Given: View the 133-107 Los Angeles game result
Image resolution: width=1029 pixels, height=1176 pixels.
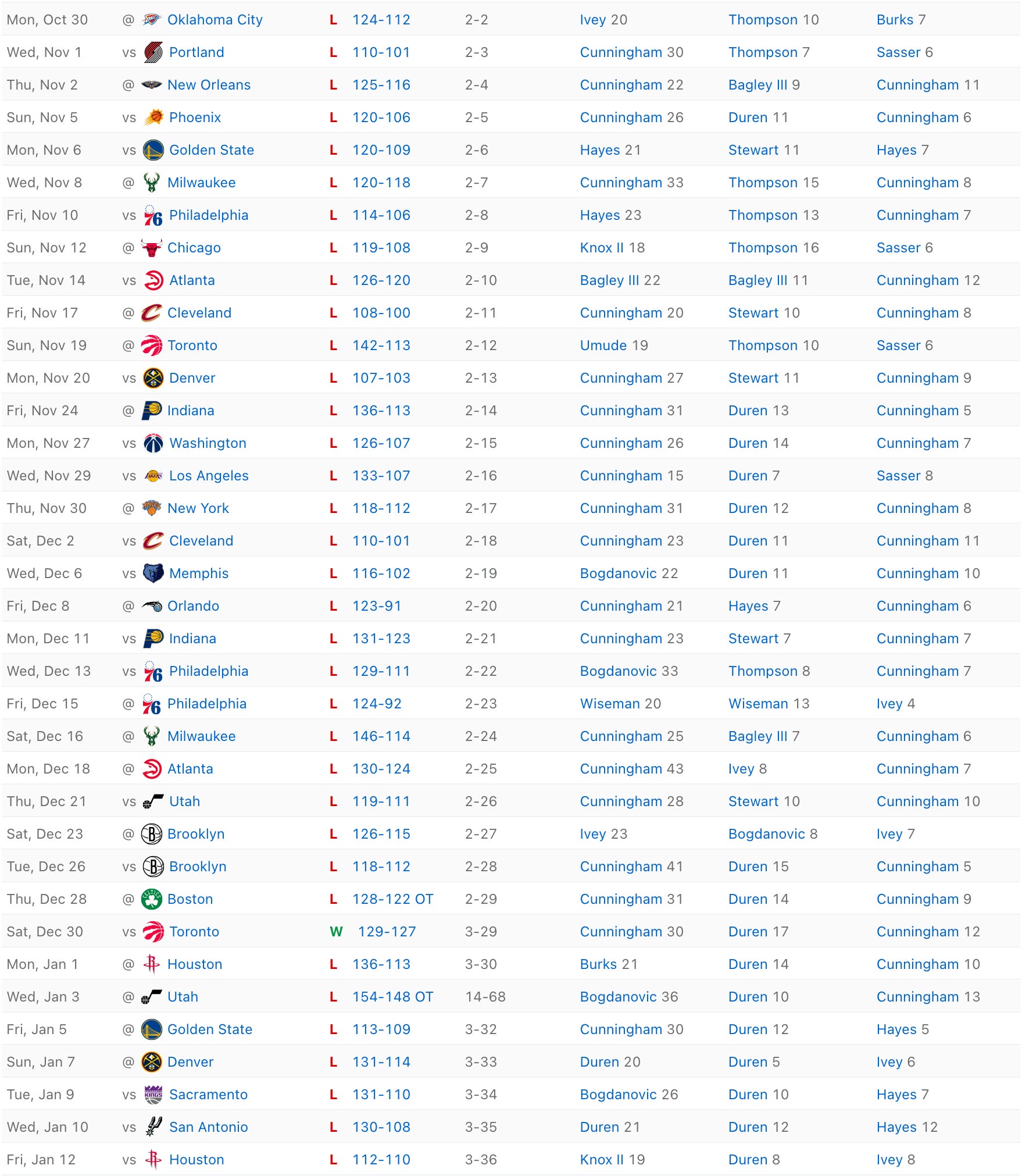Looking at the screenshot, I should coord(381,476).
